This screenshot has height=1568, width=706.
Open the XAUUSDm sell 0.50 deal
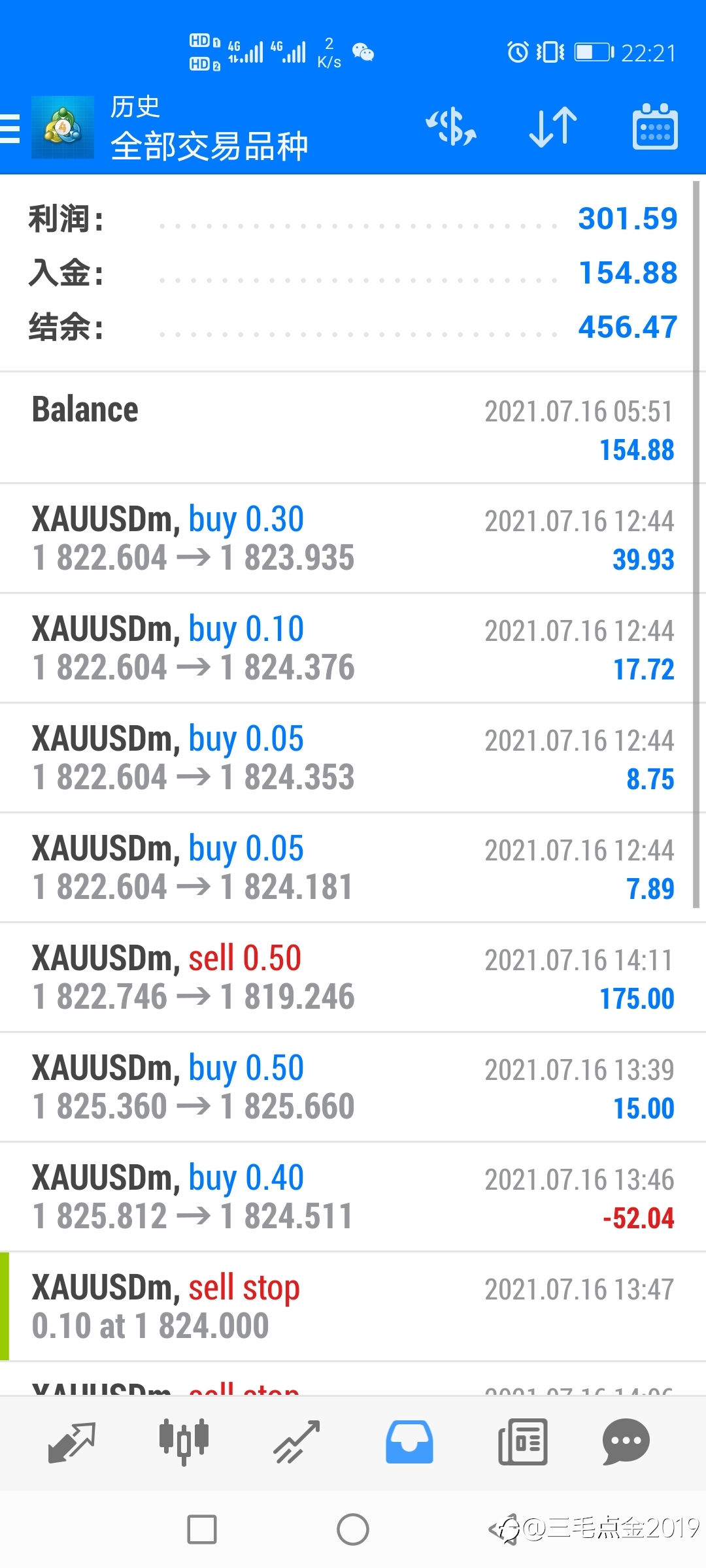[x=353, y=977]
